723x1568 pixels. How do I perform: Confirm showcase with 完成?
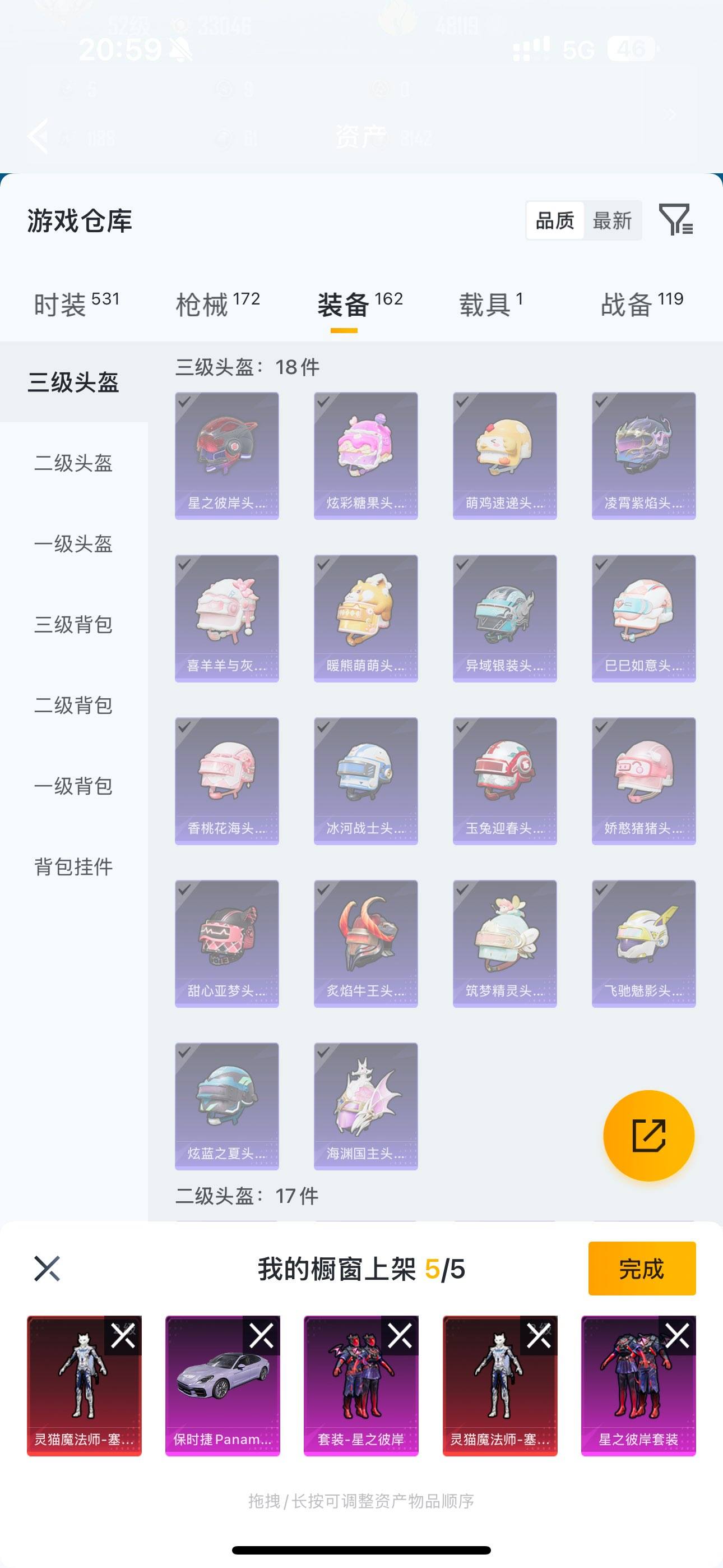point(641,1269)
